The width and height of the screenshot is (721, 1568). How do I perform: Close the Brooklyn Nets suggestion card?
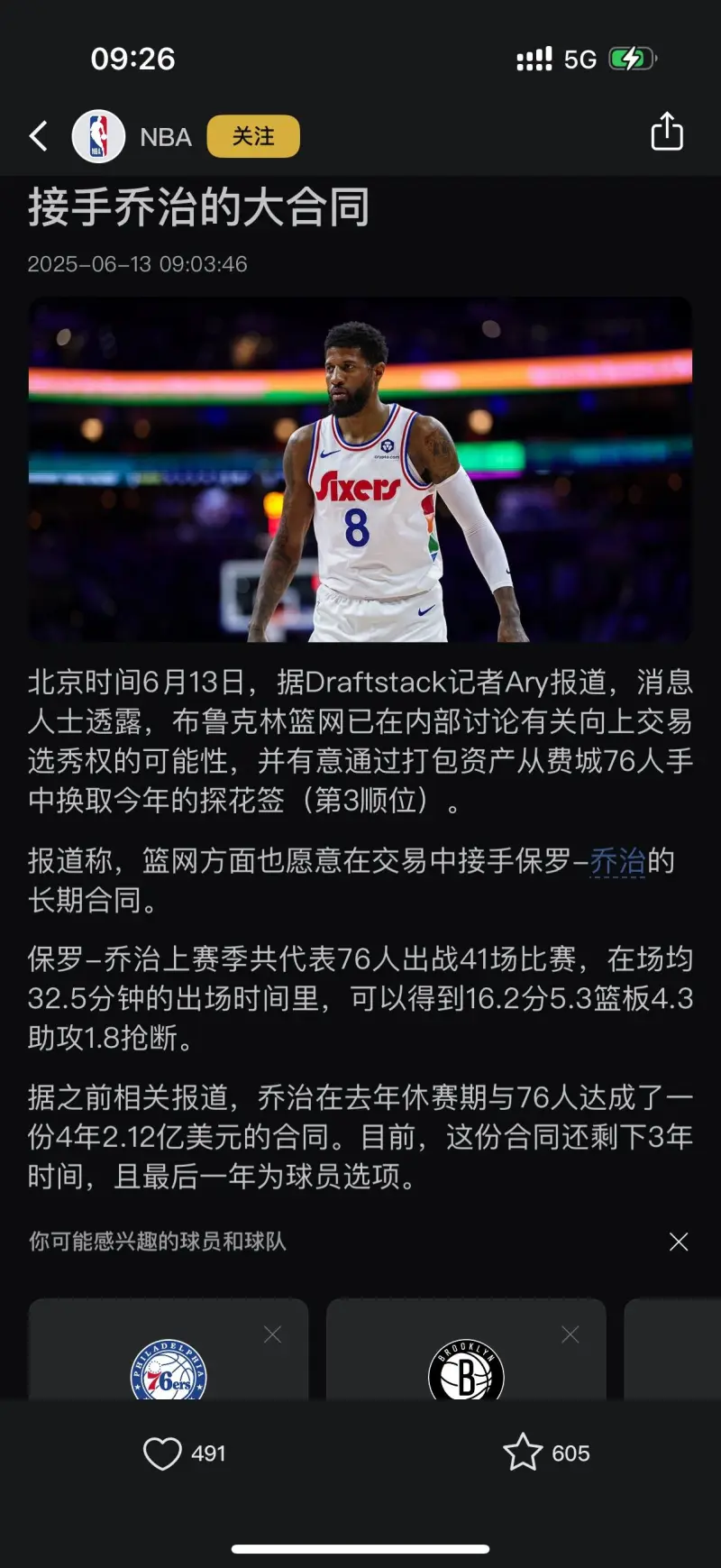pos(570,1334)
